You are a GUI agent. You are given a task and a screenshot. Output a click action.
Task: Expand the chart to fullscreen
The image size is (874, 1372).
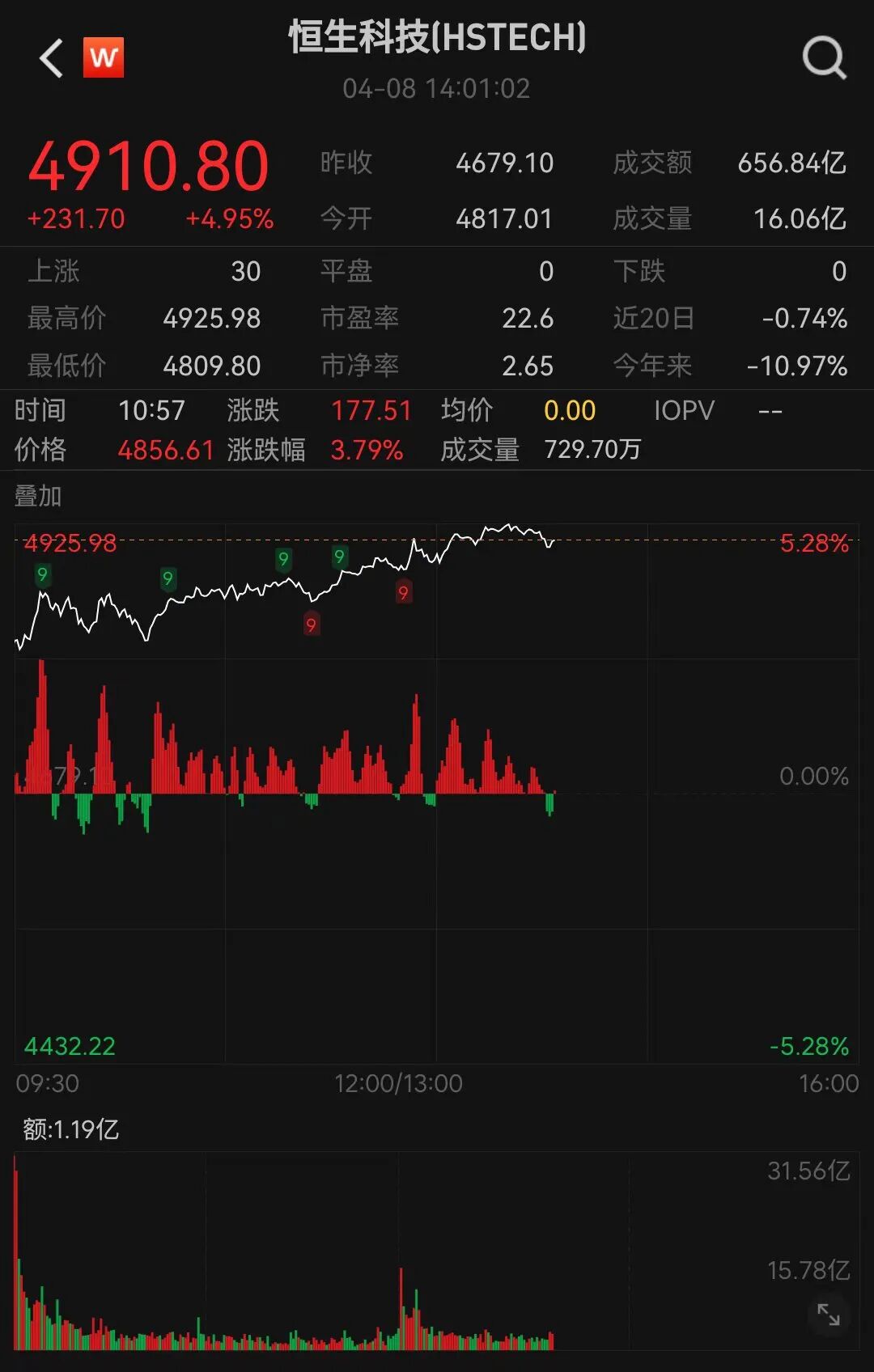(x=828, y=1315)
